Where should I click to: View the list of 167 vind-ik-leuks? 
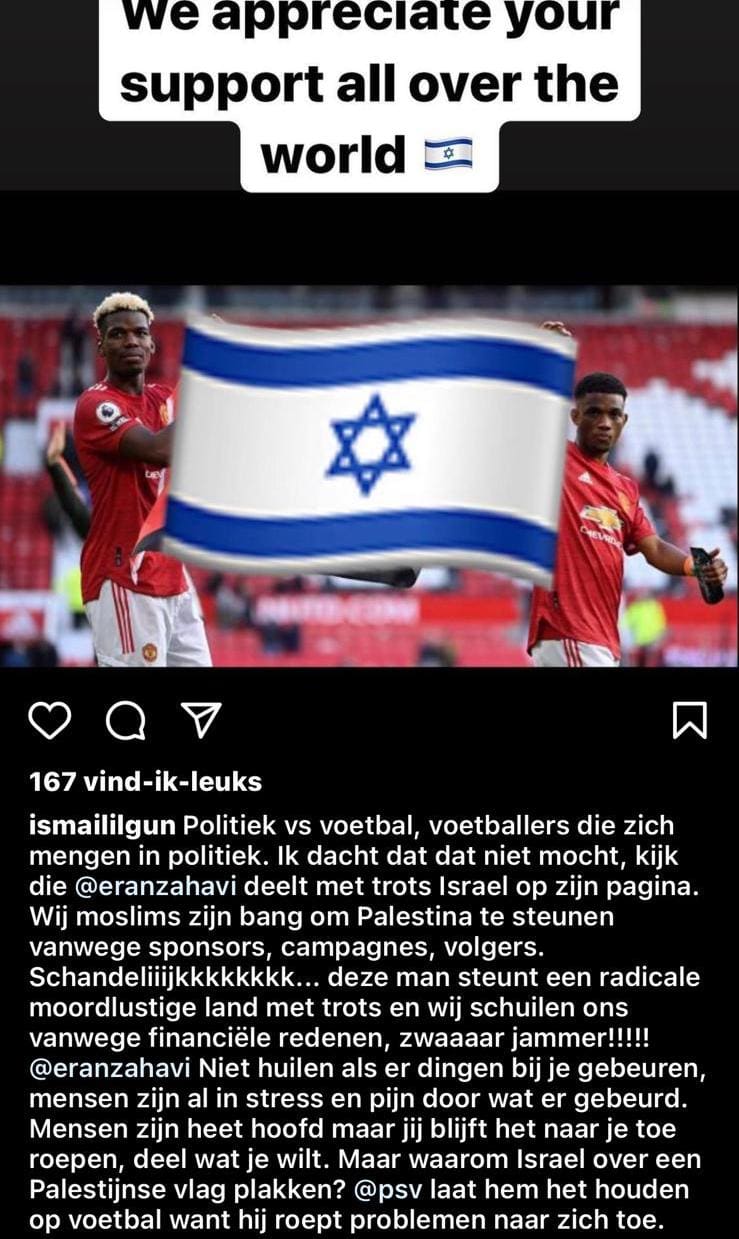pyautogui.click(x=146, y=780)
